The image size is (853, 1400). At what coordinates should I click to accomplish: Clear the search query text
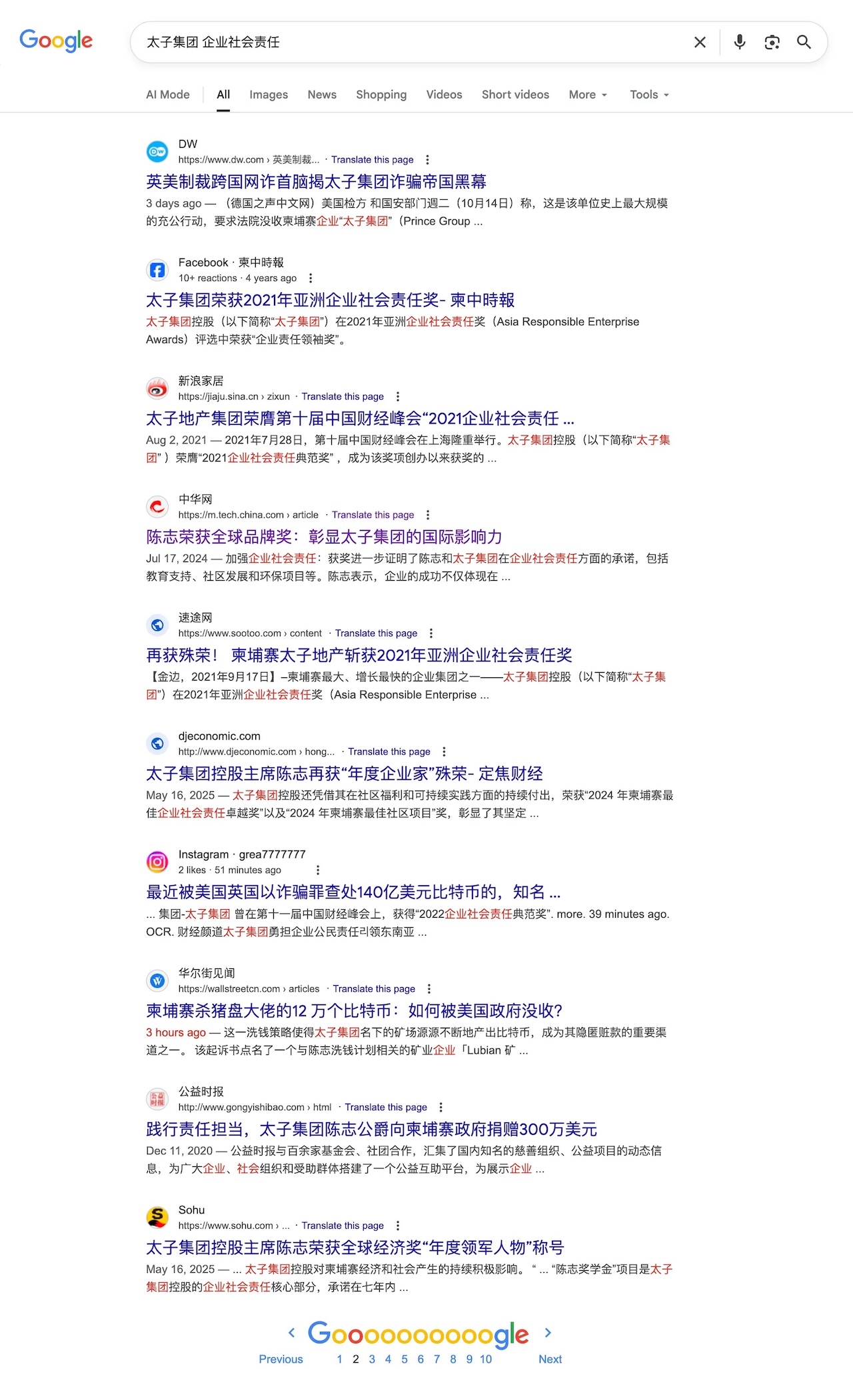coord(700,43)
